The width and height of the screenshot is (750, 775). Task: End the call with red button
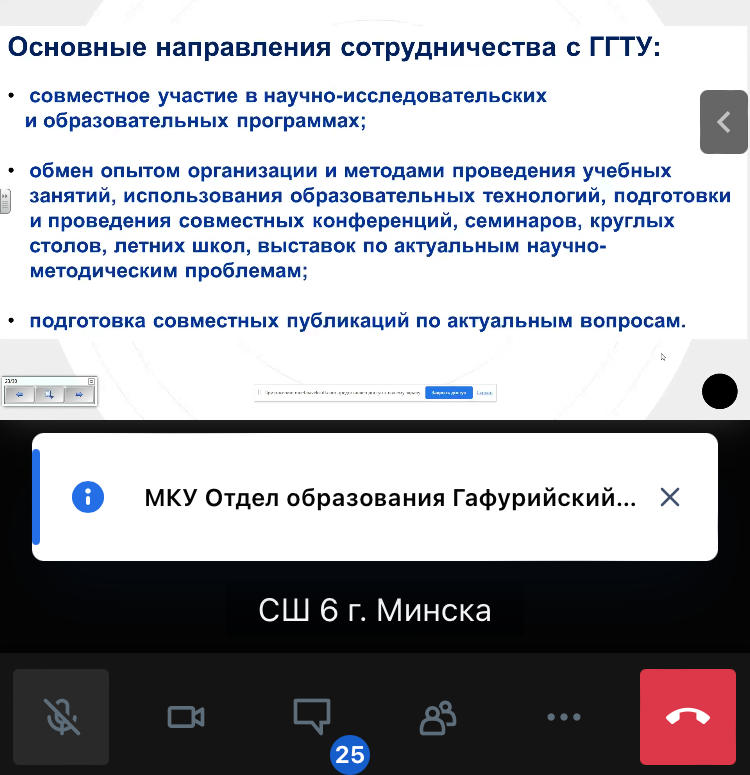[x=688, y=717]
